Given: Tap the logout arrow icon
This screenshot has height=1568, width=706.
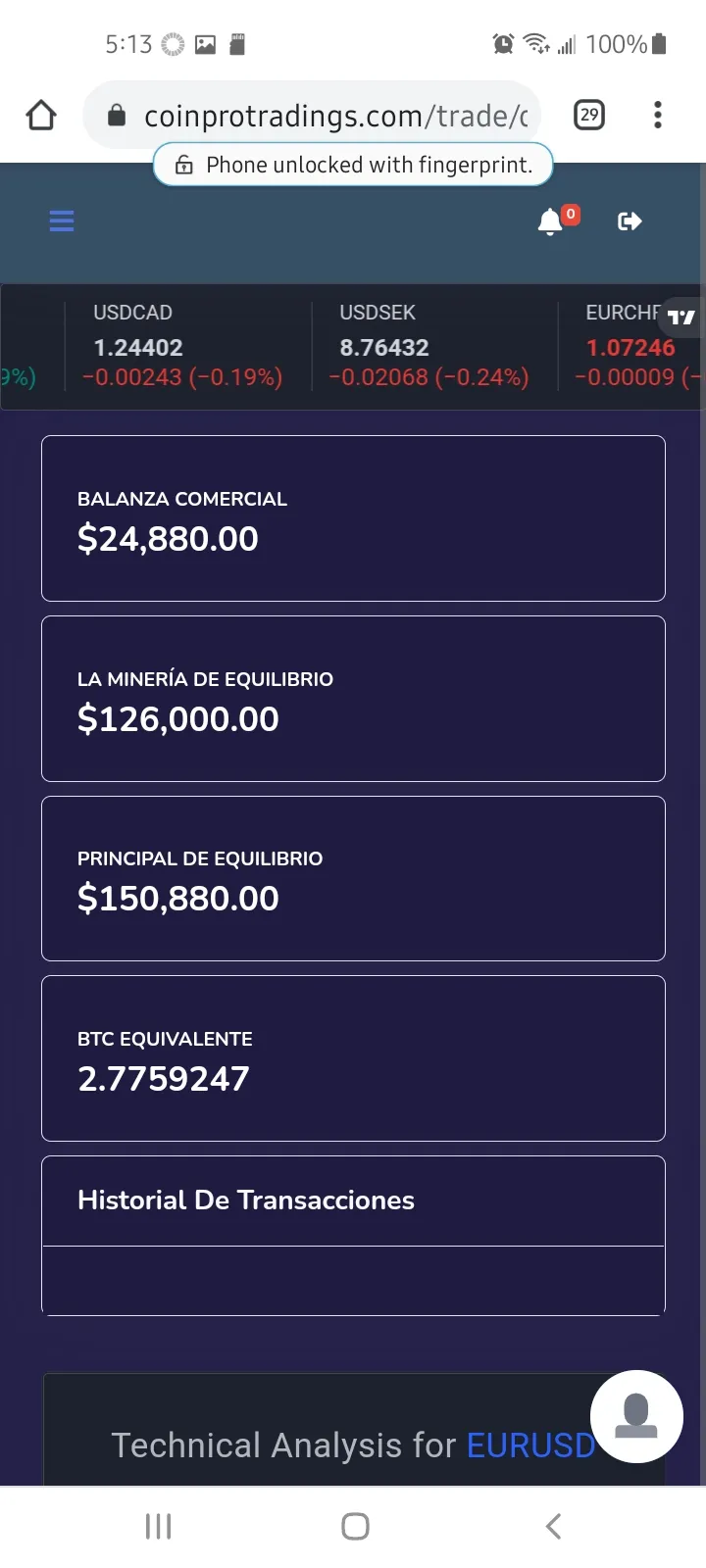Looking at the screenshot, I should (630, 221).
